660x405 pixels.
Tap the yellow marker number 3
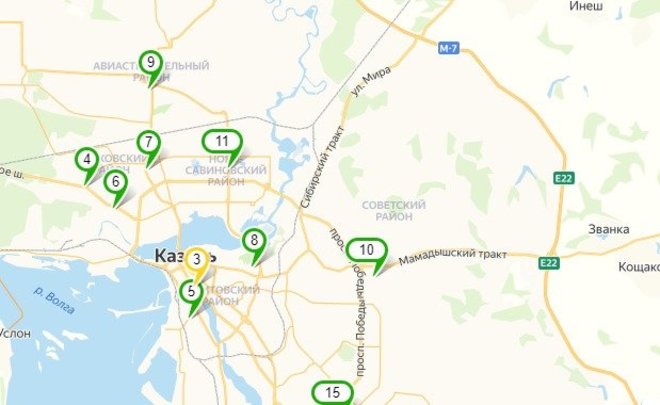(198, 259)
